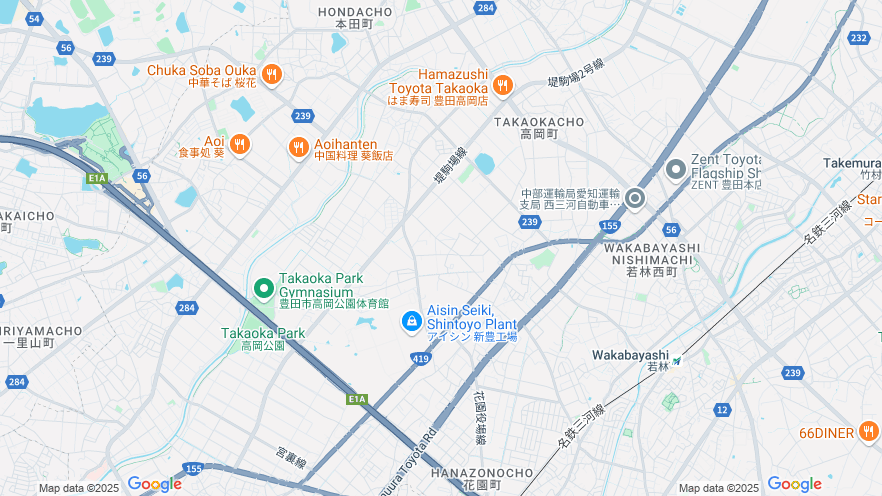Open the 66DINER restaurant marker

click(x=868, y=432)
